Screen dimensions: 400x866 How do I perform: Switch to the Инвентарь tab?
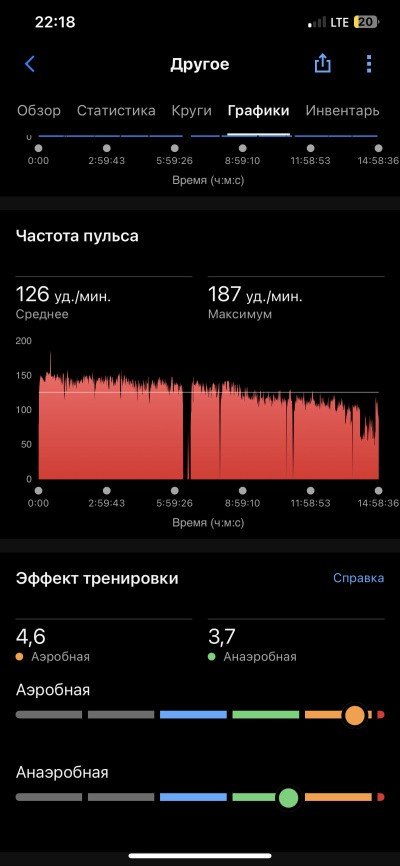(x=343, y=110)
